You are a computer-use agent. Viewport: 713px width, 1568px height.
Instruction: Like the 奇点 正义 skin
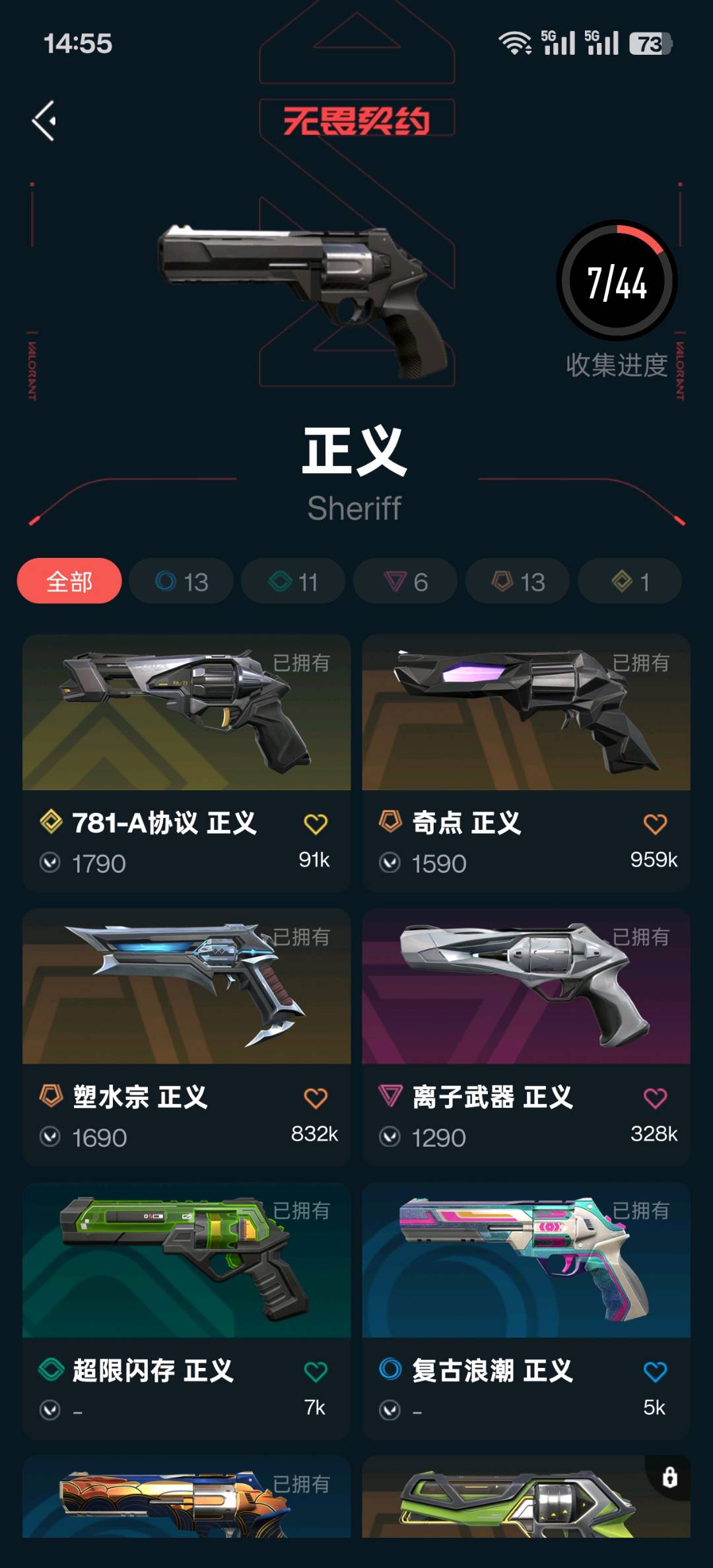[x=655, y=824]
